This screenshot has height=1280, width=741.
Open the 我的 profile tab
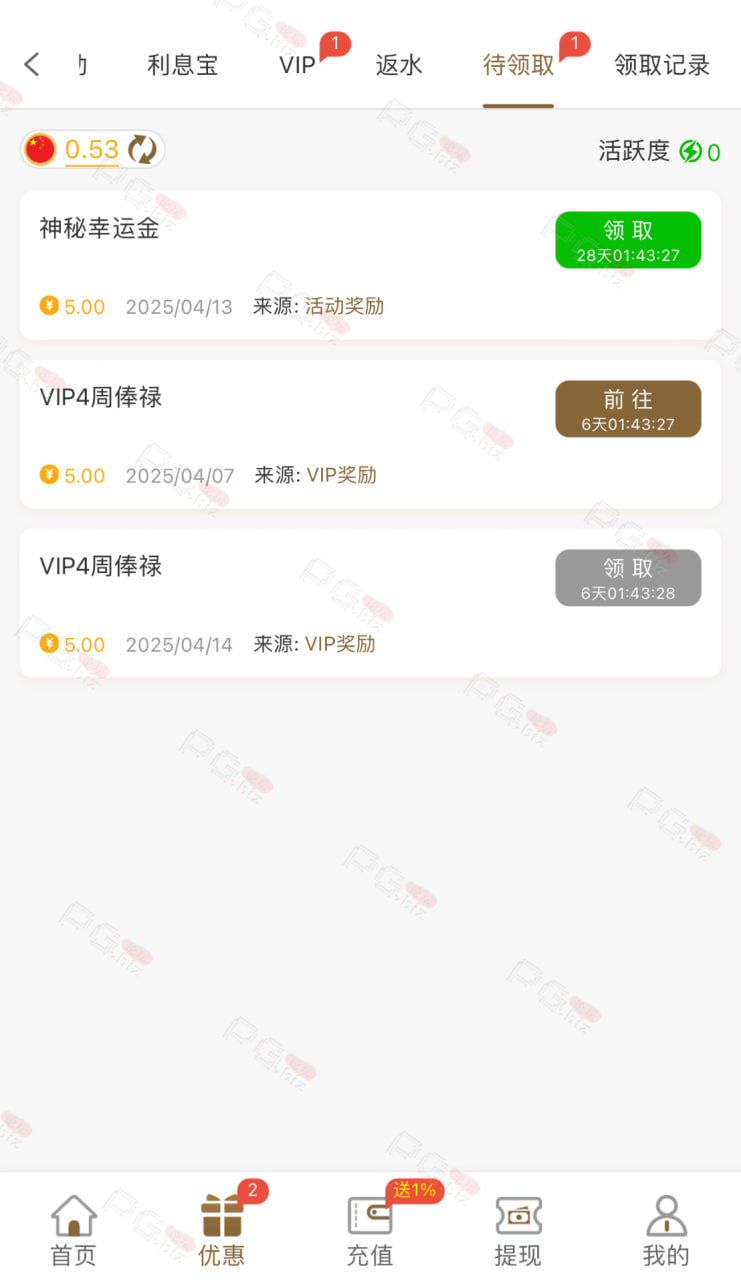[x=666, y=1231]
